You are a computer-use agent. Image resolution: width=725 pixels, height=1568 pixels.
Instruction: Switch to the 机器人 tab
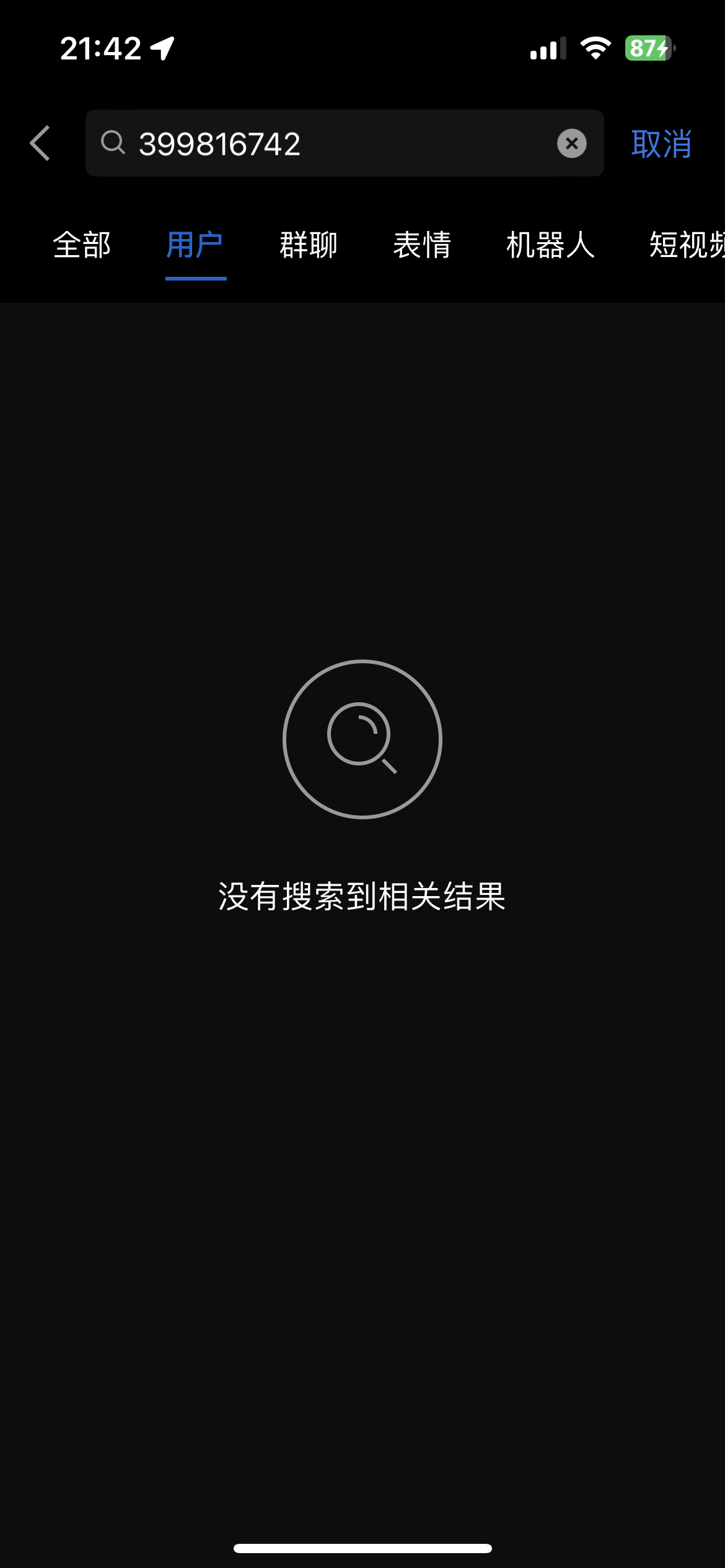[x=550, y=245]
